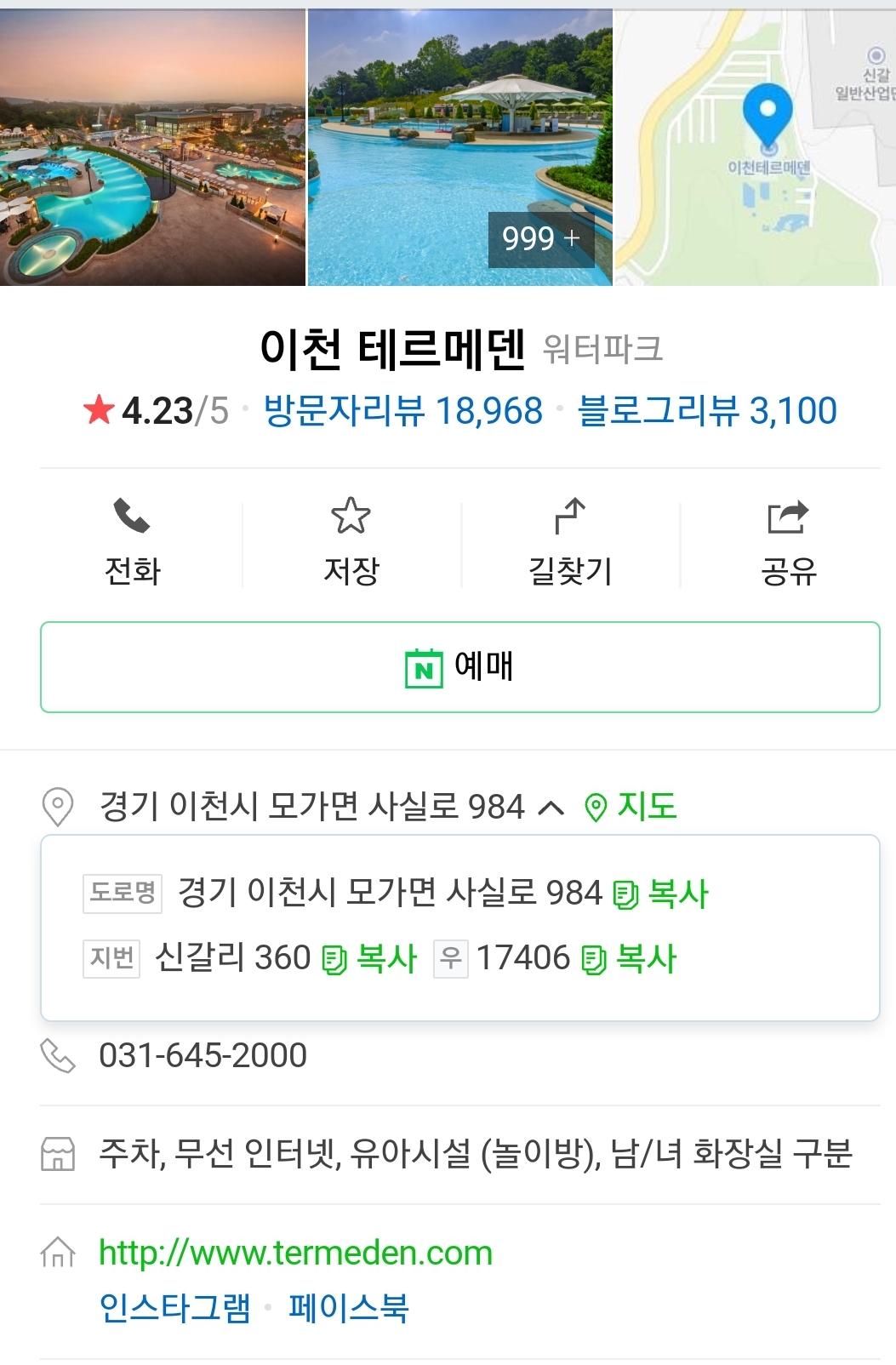This screenshot has width=896, height=1365.
Task: Open 길찾기 directions with the arrow icon
Action: tap(570, 517)
